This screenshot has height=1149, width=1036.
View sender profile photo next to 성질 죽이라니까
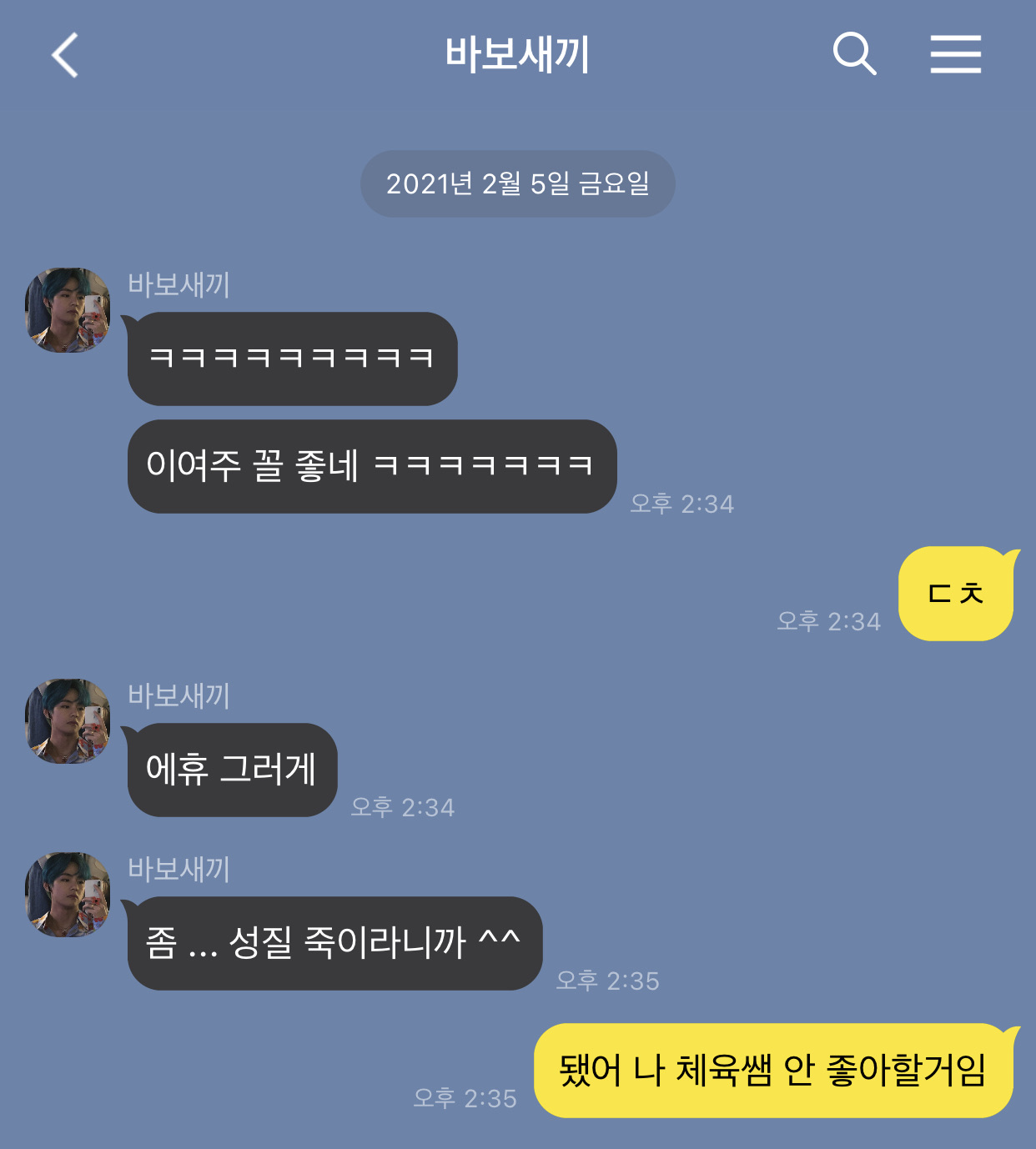68,895
